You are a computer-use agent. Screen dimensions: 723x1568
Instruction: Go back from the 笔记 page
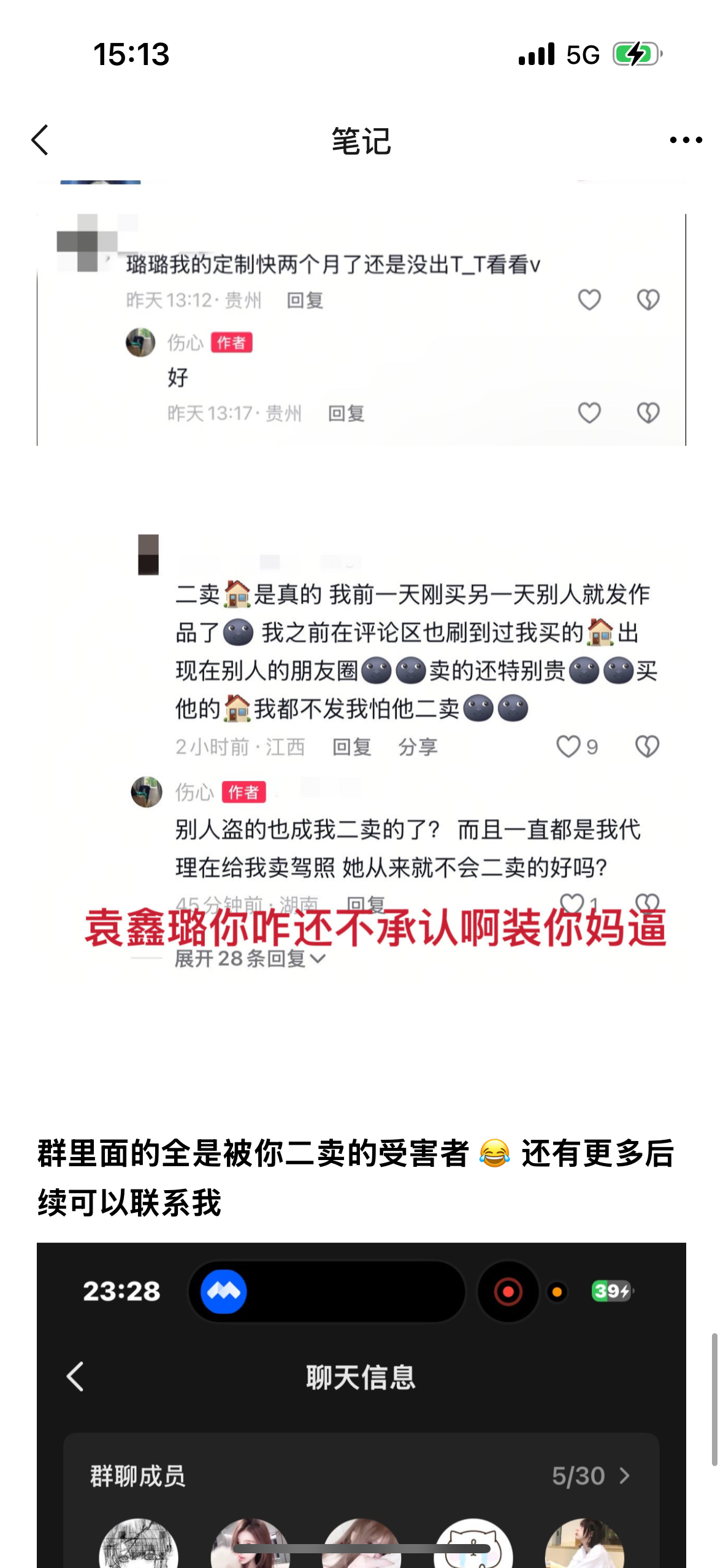click(40, 140)
